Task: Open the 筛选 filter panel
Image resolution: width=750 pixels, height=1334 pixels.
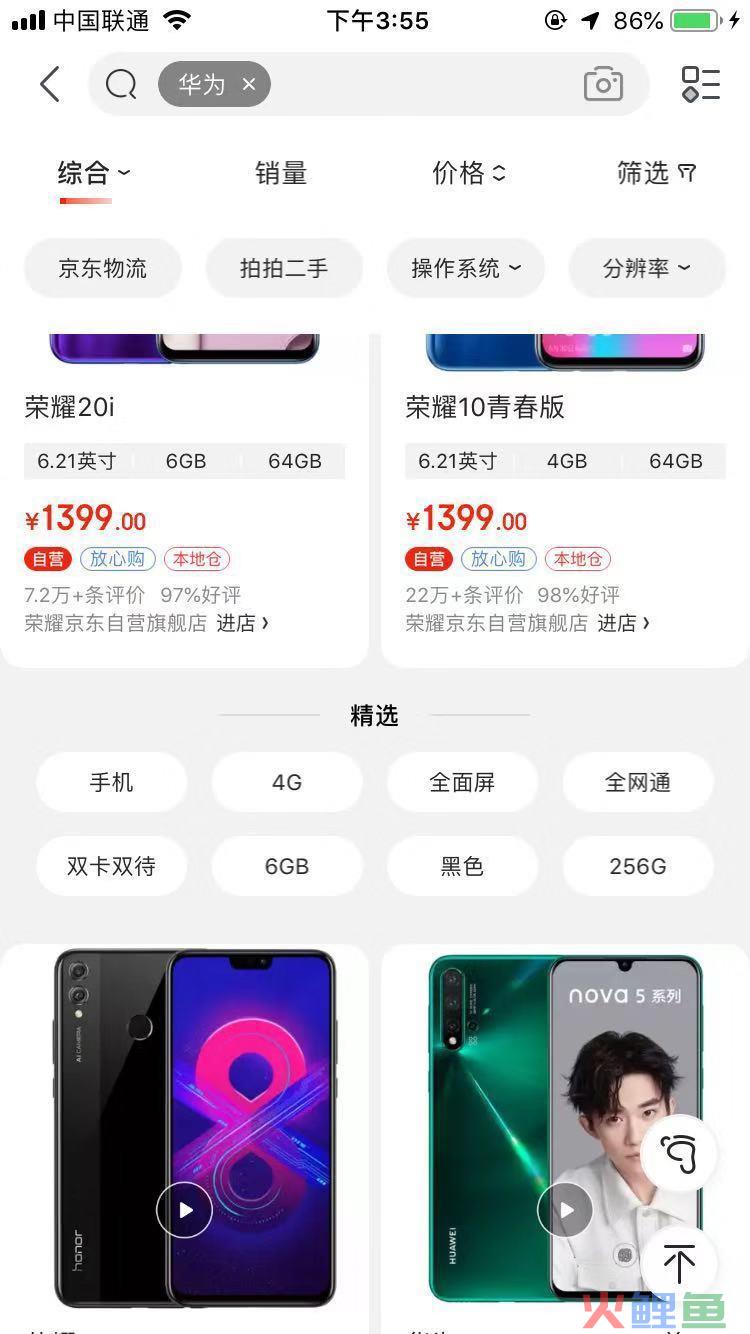Action: [655, 173]
